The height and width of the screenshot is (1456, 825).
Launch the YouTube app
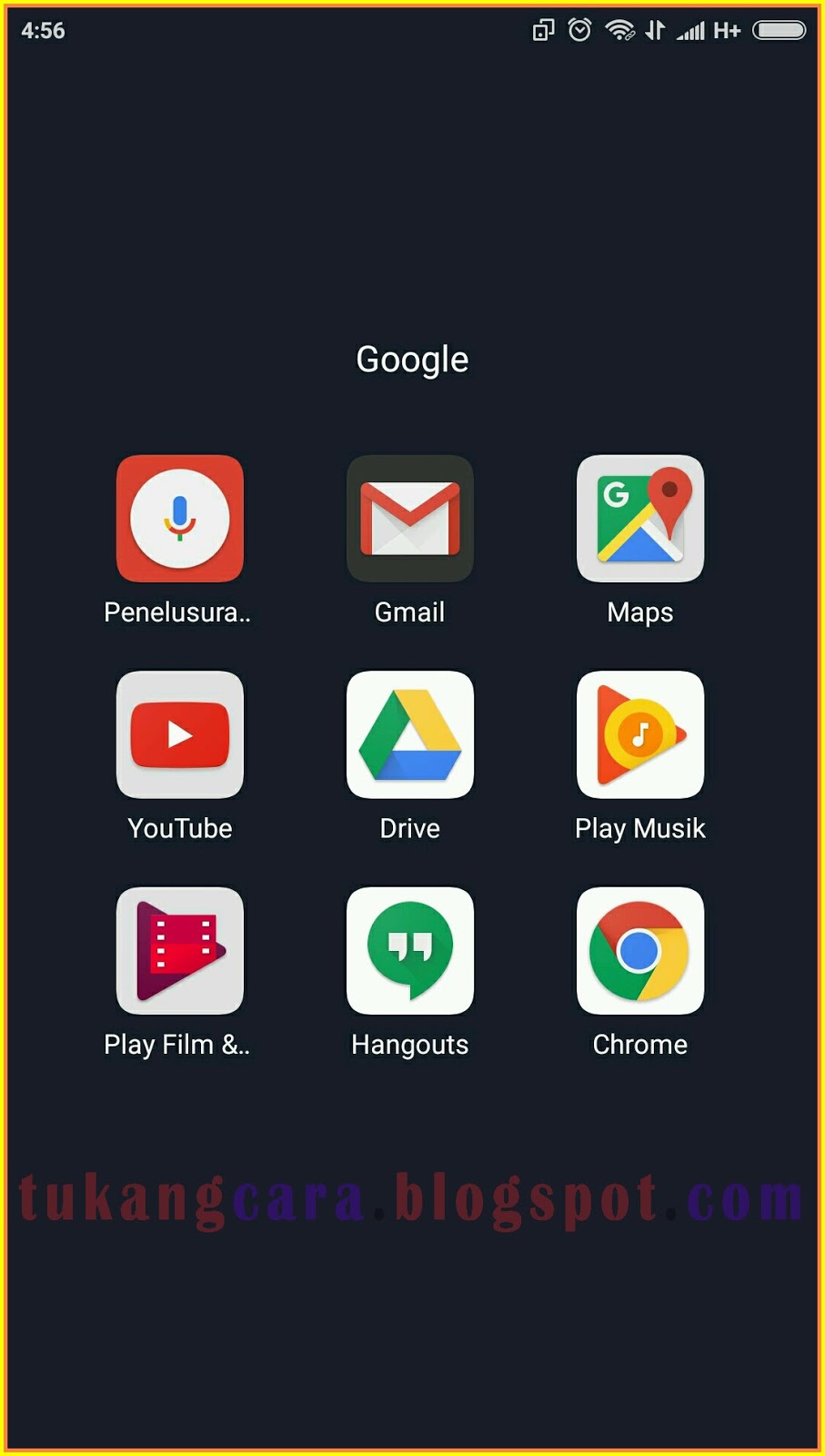coord(180,734)
